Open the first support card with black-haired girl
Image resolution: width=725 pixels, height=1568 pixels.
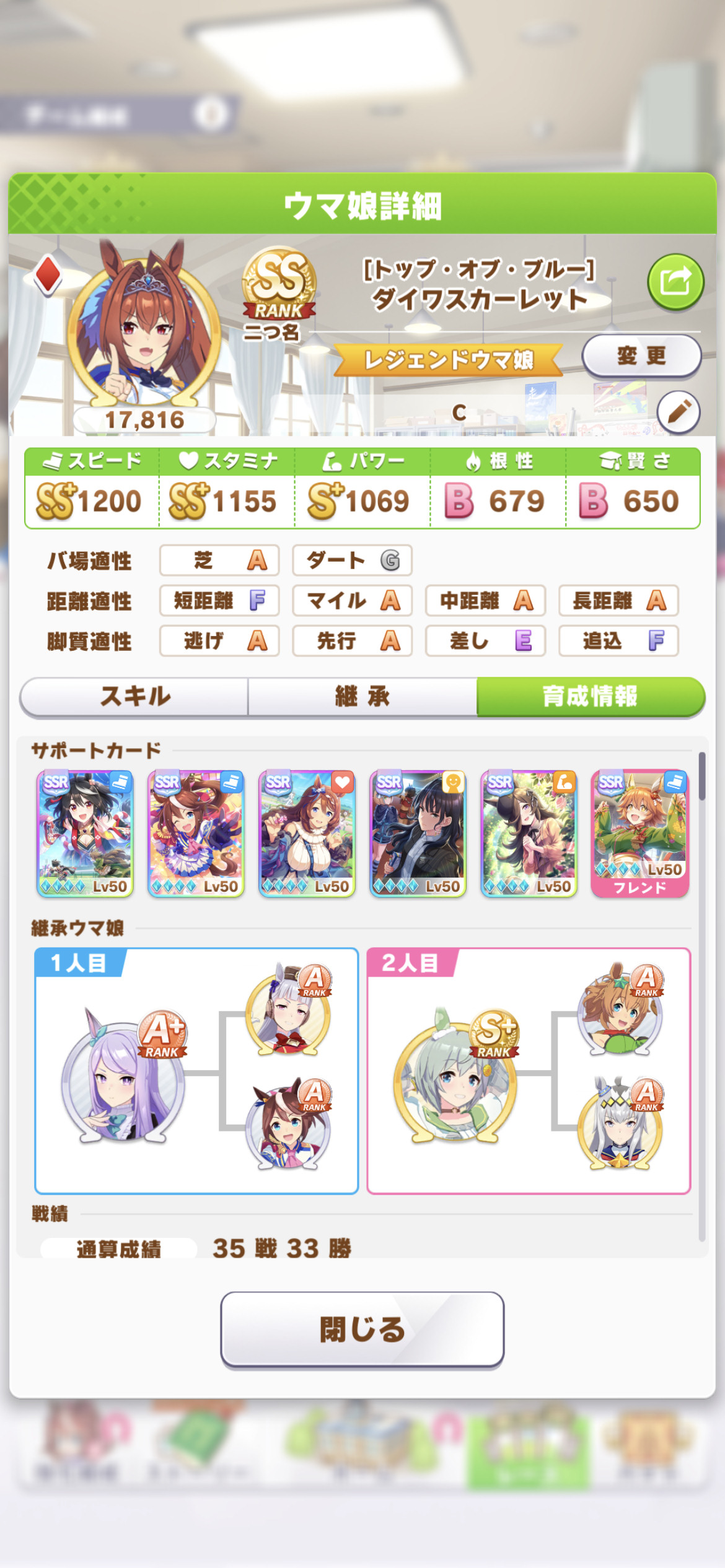pos(85,834)
